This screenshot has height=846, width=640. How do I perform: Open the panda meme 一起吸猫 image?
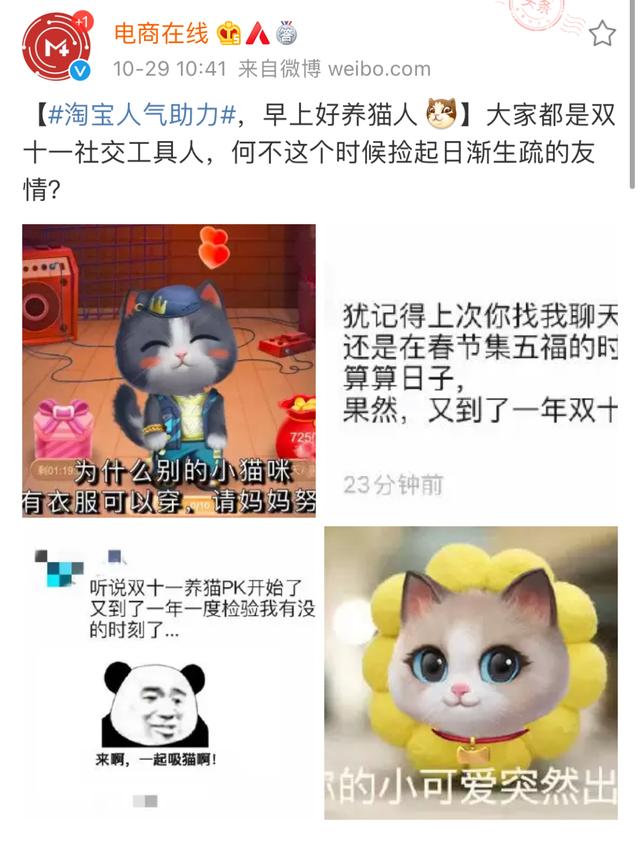point(169,672)
